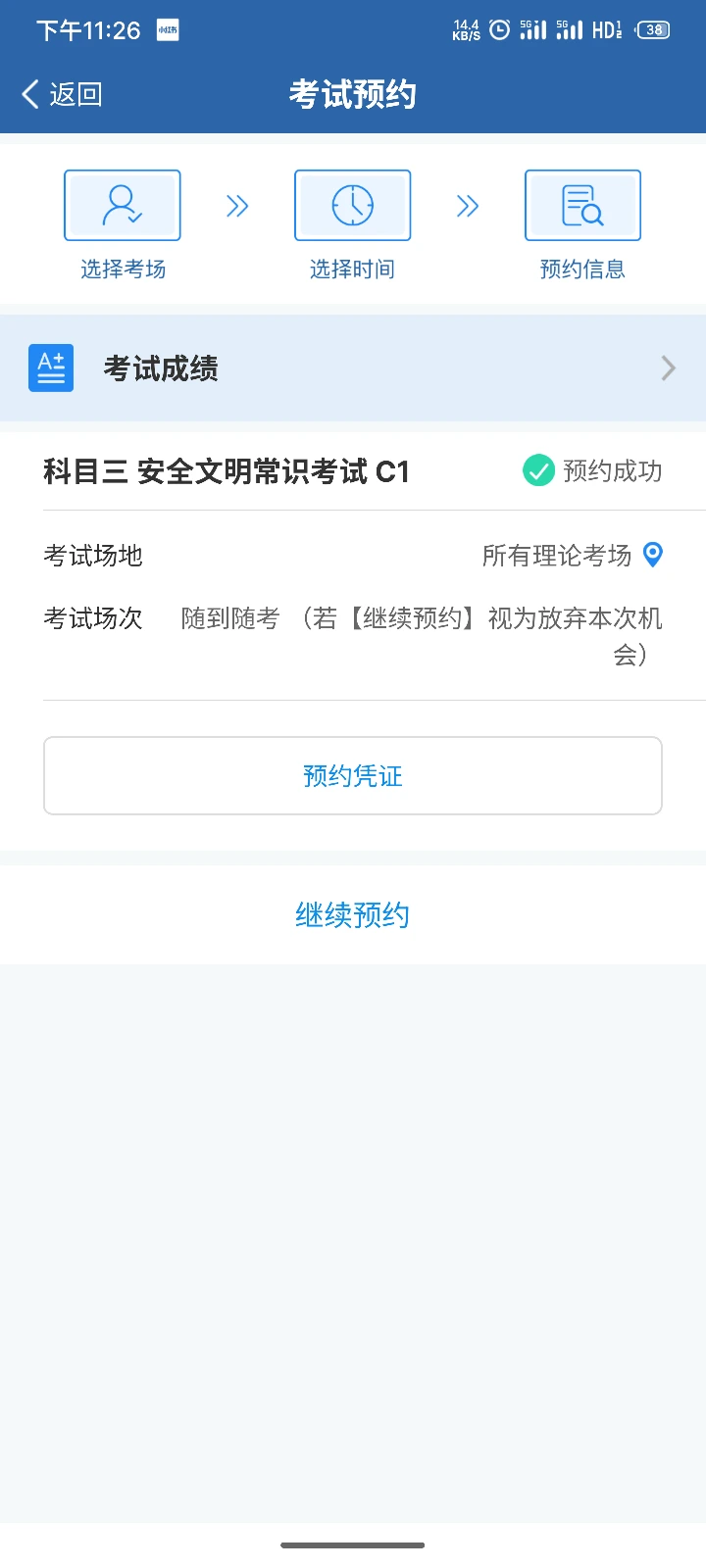Viewport: 706px width, 1568px height.
Task: Open the 考试成绩 exam results row
Action: point(353,368)
